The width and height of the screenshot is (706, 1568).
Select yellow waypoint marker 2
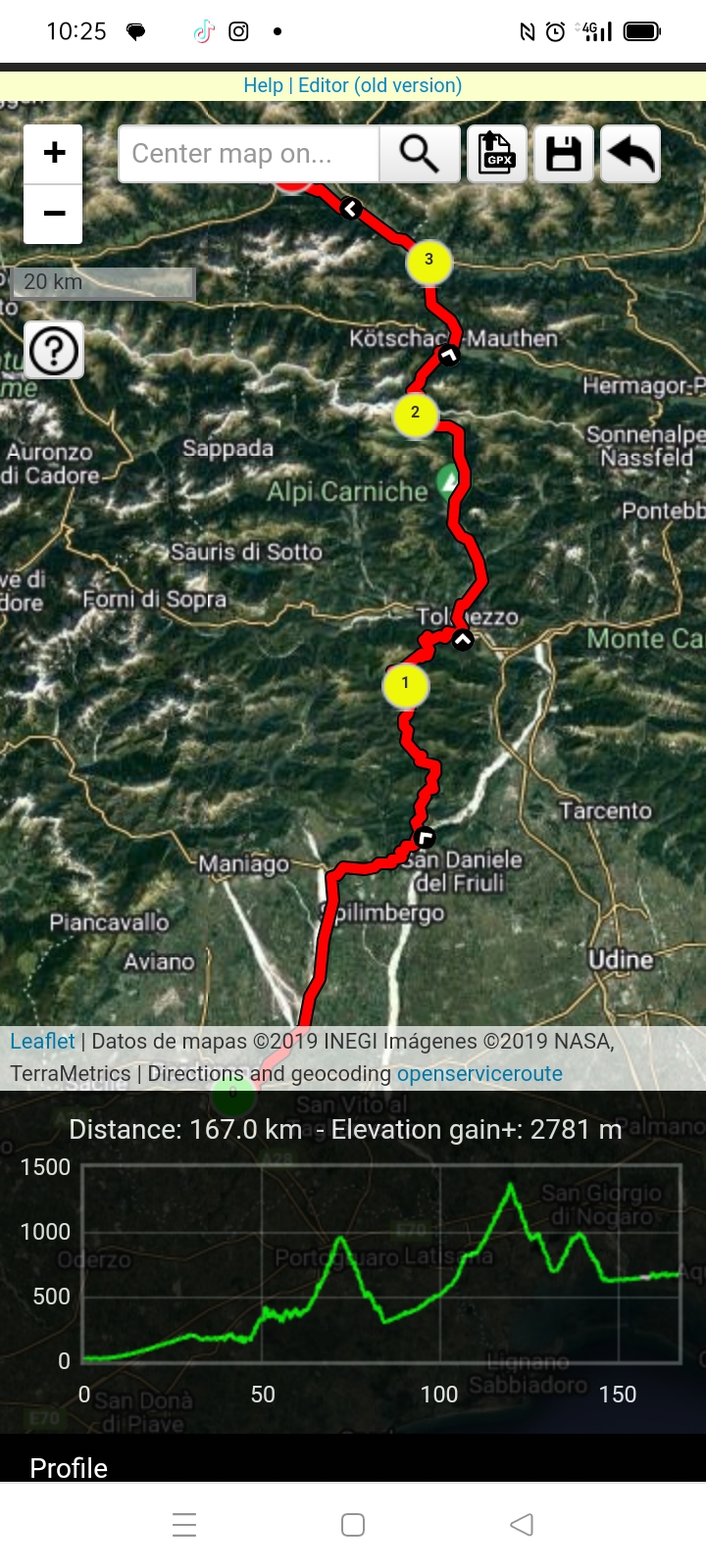point(416,414)
